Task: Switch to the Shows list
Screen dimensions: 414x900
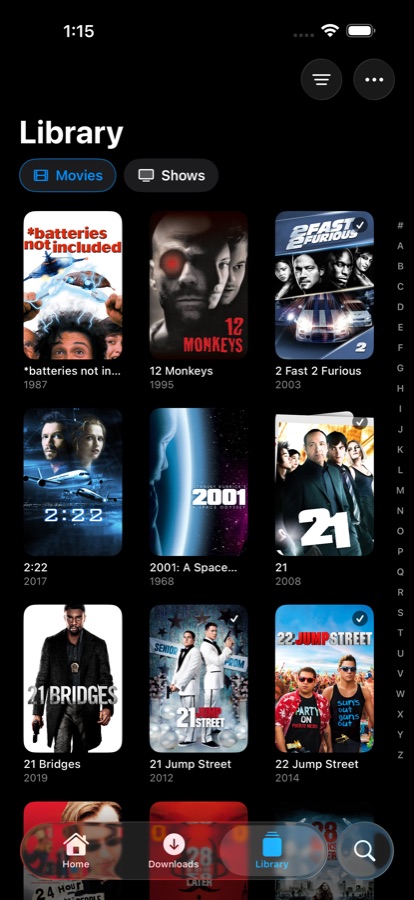Action: pyautogui.click(x=171, y=175)
